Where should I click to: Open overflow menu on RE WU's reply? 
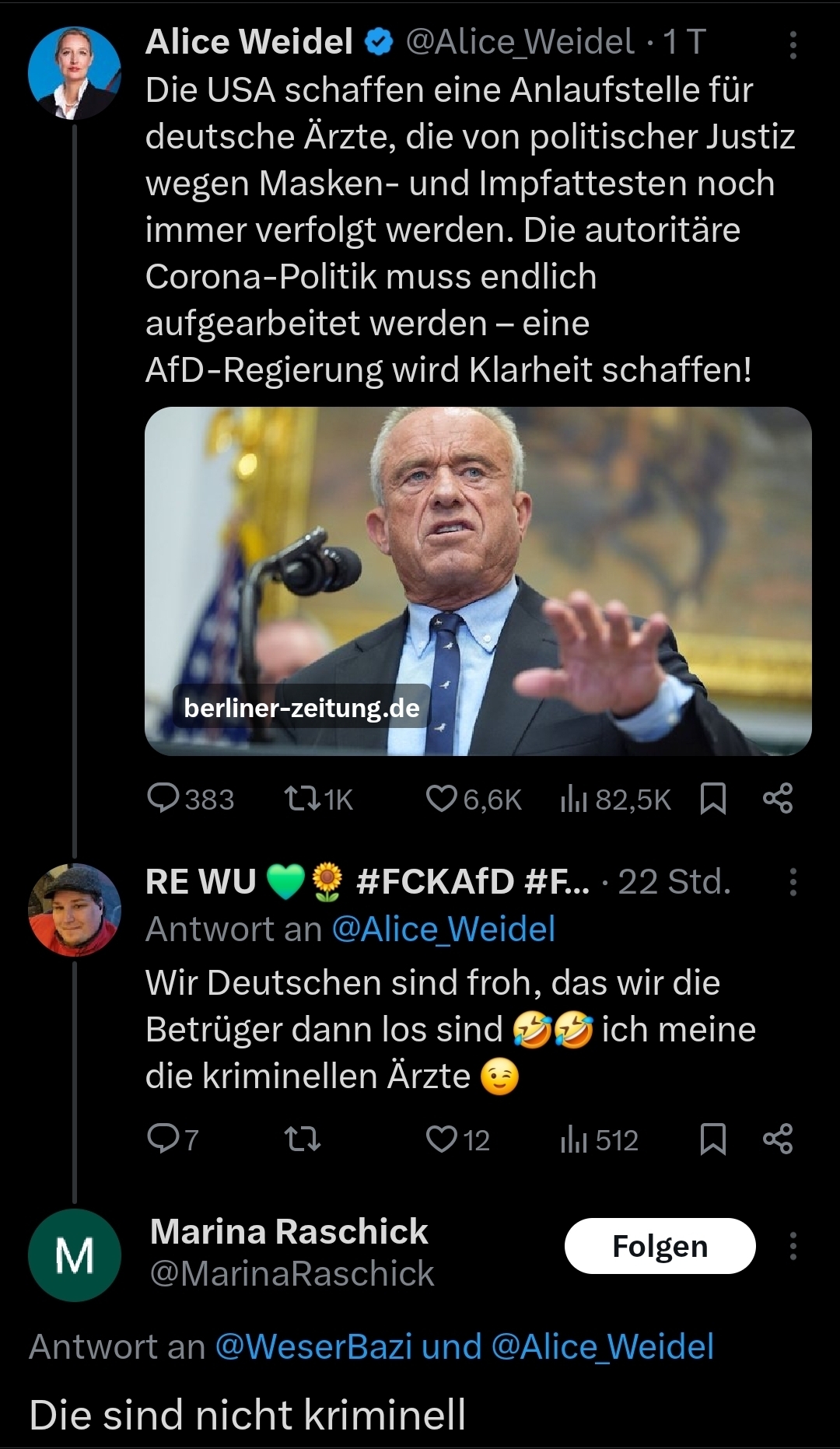click(793, 882)
